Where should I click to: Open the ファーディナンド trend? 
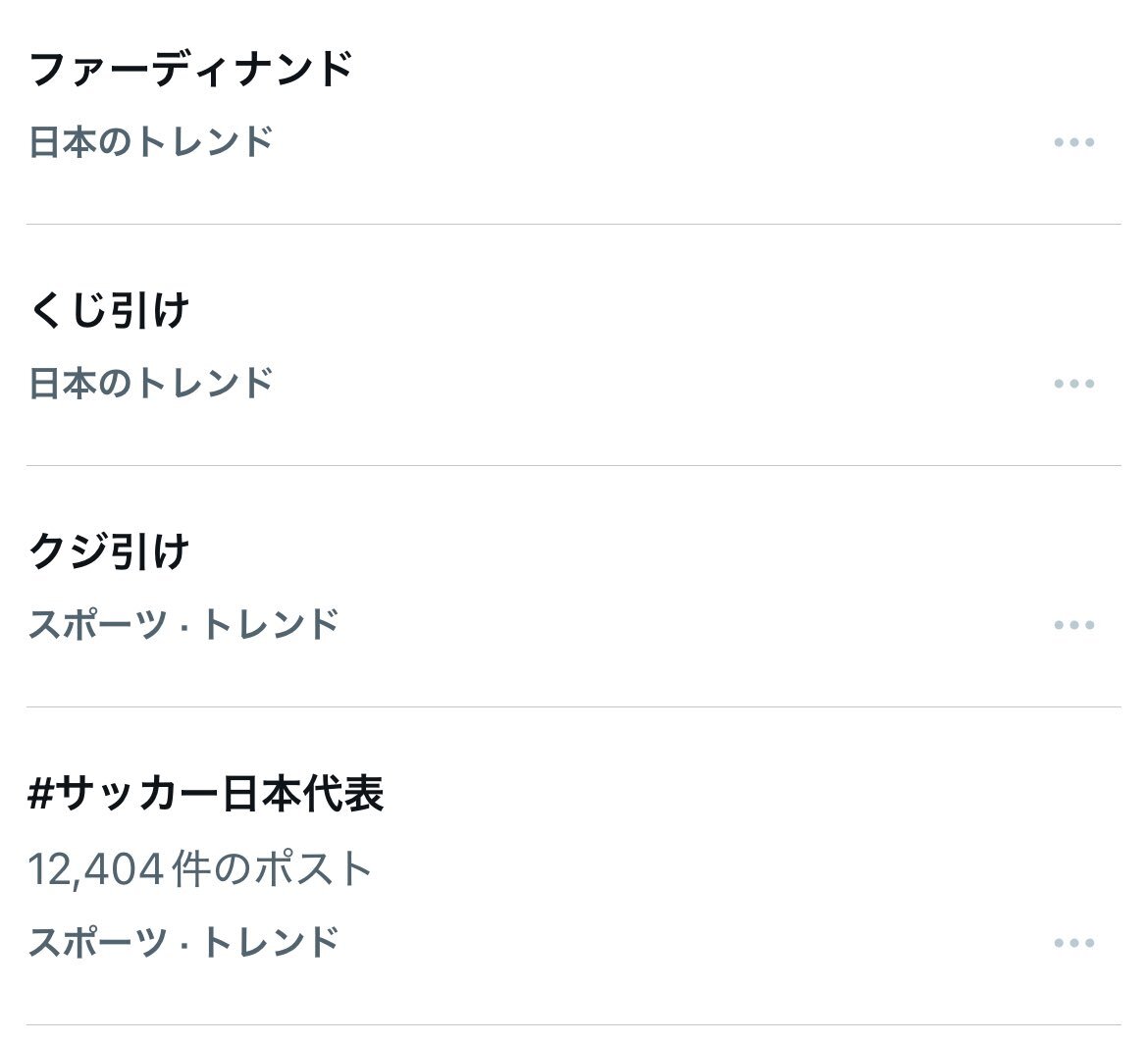pyautogui.click(x=191, y=71)
